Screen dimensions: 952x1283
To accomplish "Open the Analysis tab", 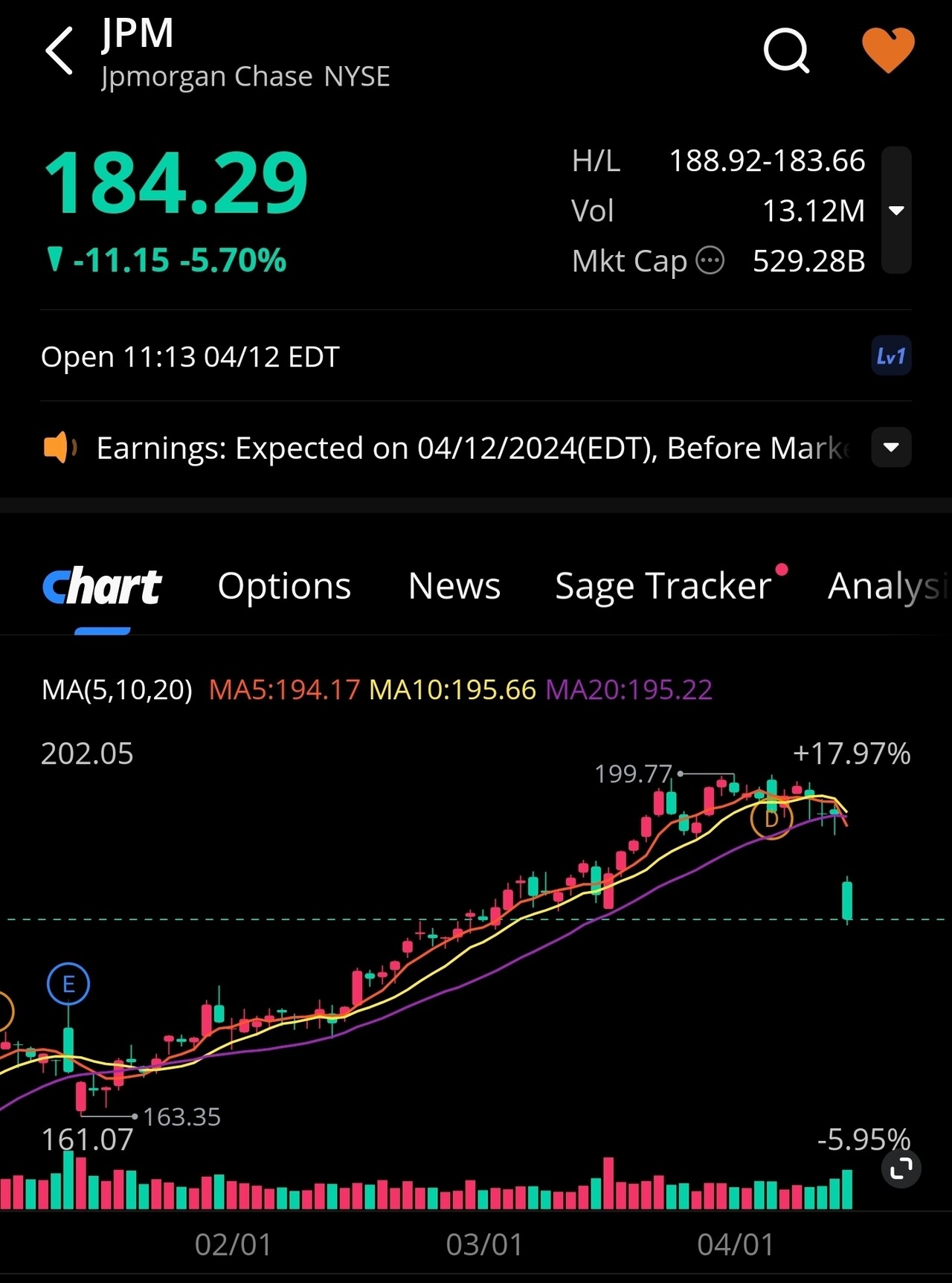I will (887, 586).
